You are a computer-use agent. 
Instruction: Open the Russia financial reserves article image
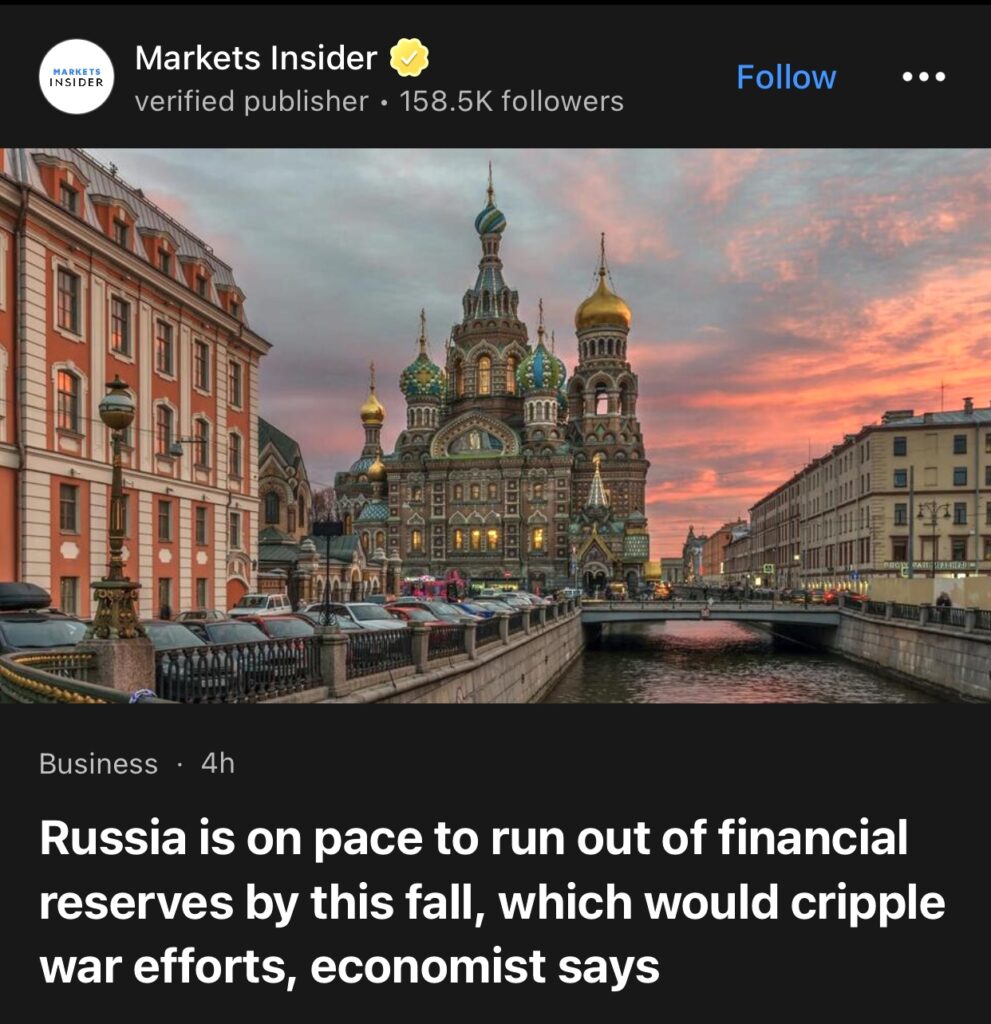click(495, 425)
